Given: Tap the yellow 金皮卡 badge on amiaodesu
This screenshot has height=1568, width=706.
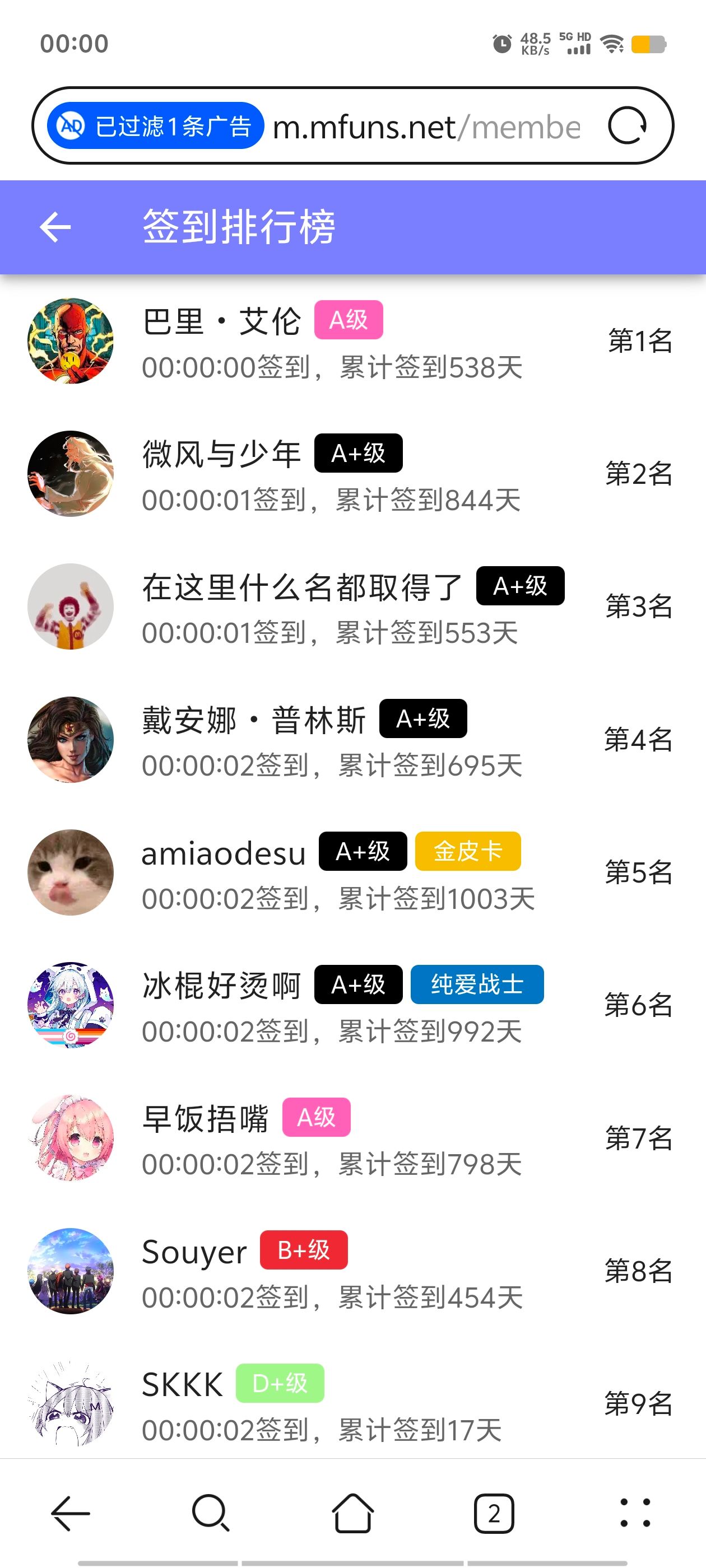Looking at the screenshot, I should pyautogui.click(x=468, y=851).
